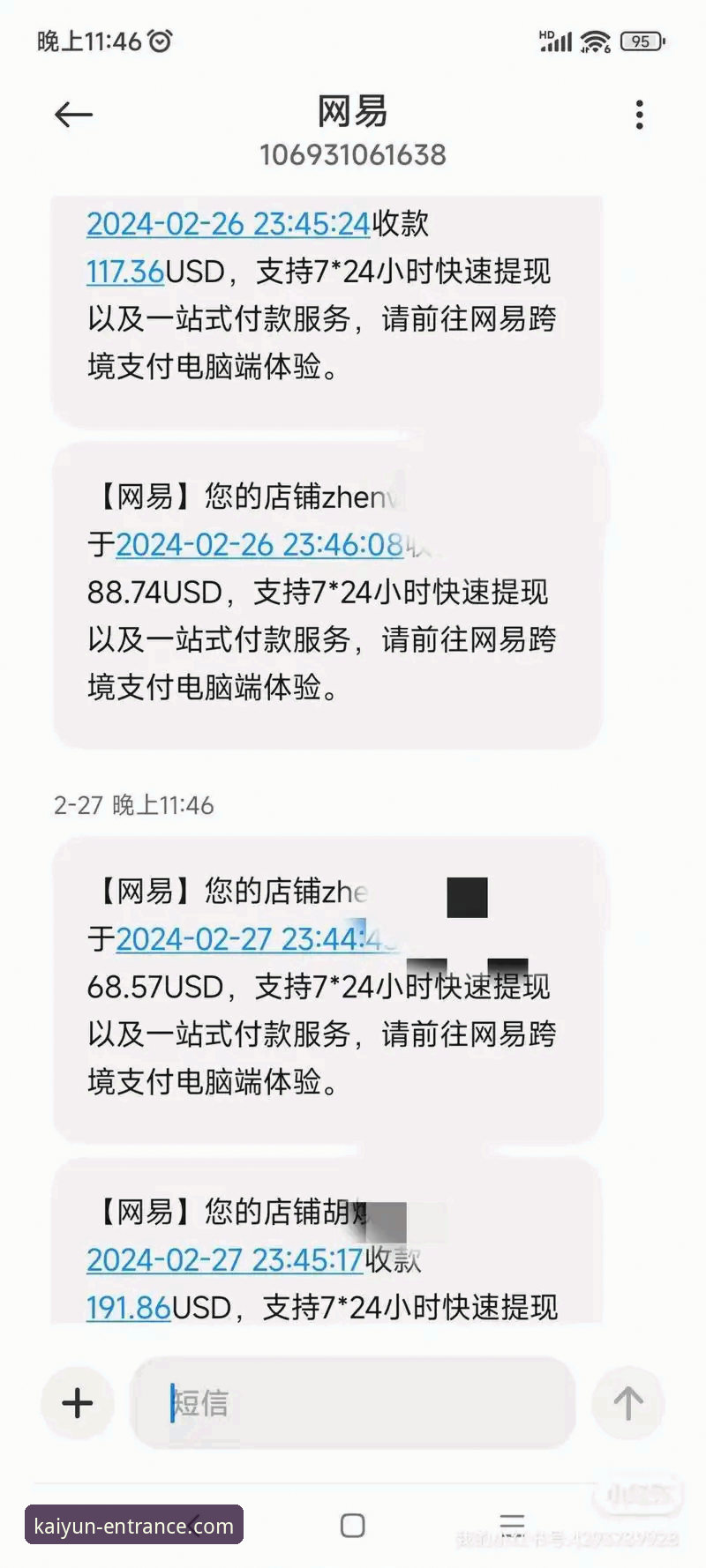This screenshot has width=706, height=1568.
Task: Tap the sender number 106931061638
Action: click(352, 156)
